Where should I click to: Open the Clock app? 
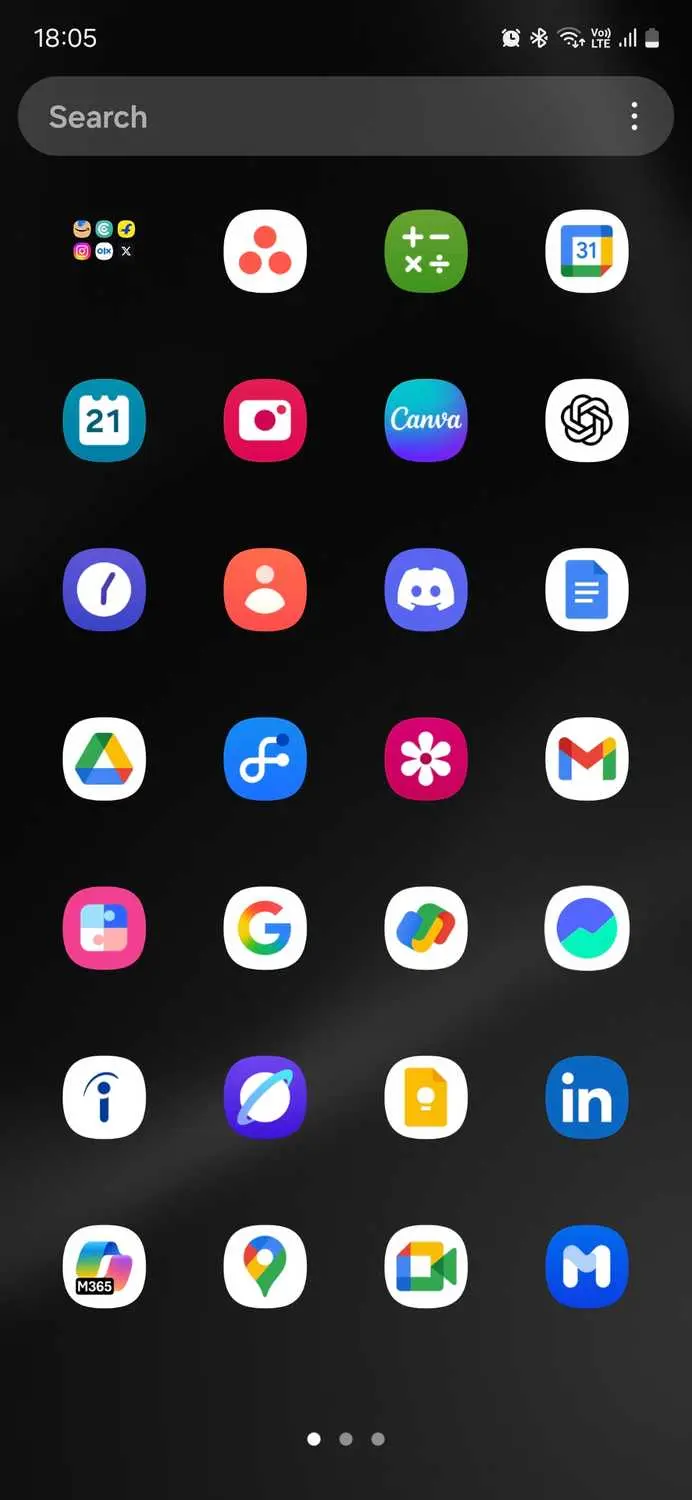tap(104, 589)
